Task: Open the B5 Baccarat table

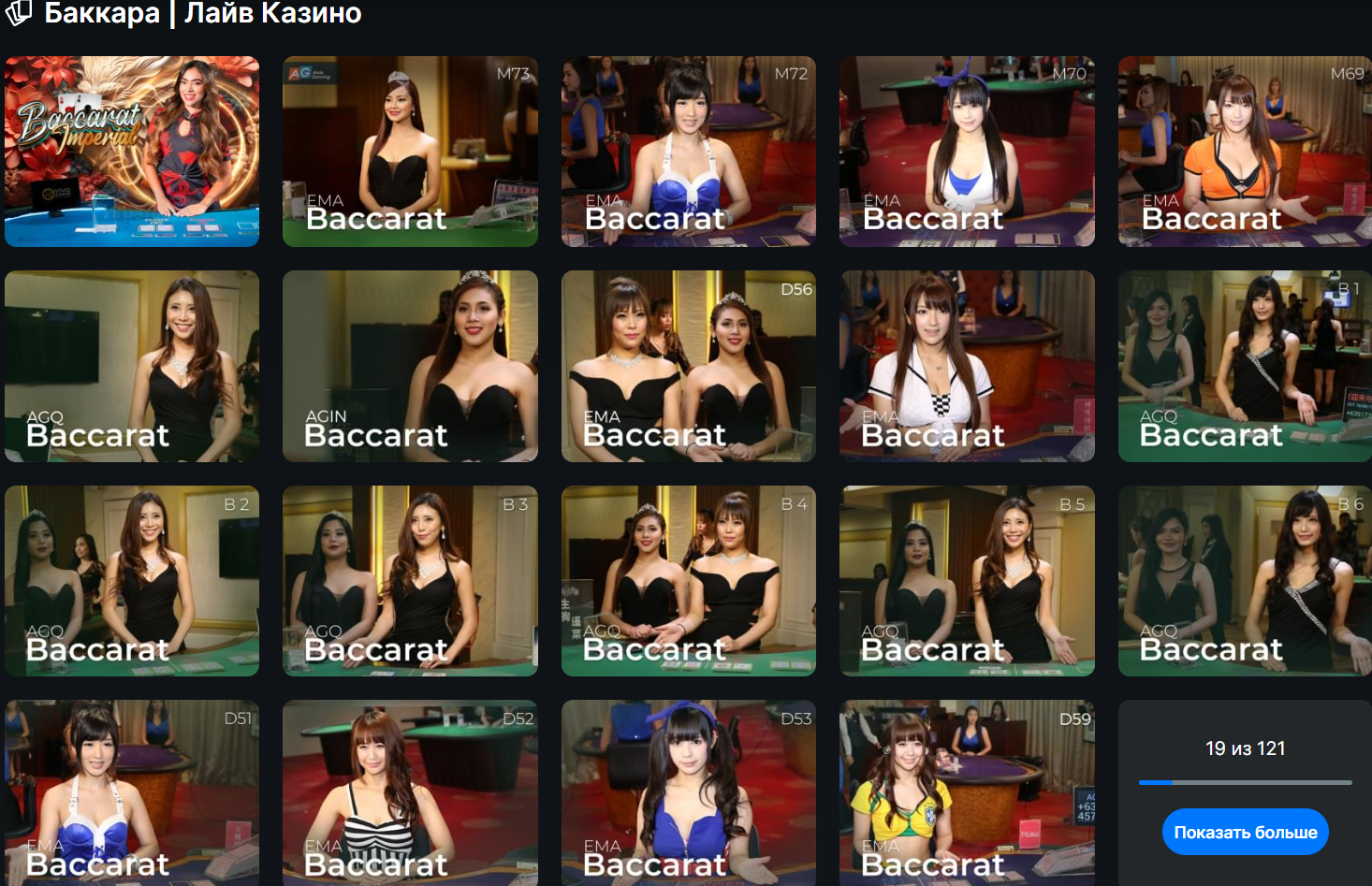Action: [x=967, y=580]
